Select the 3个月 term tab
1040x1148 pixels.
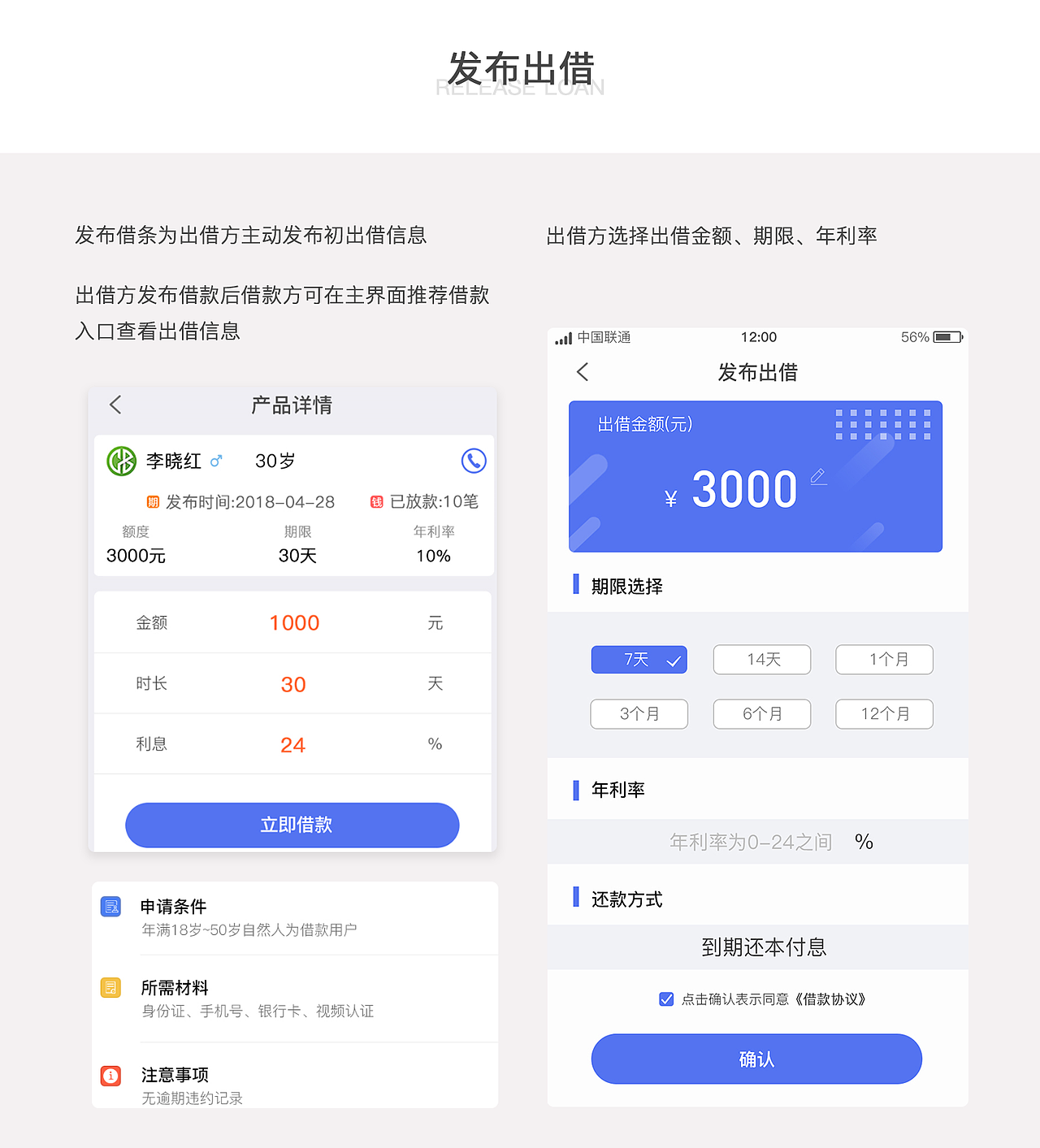tap(639, 714)
